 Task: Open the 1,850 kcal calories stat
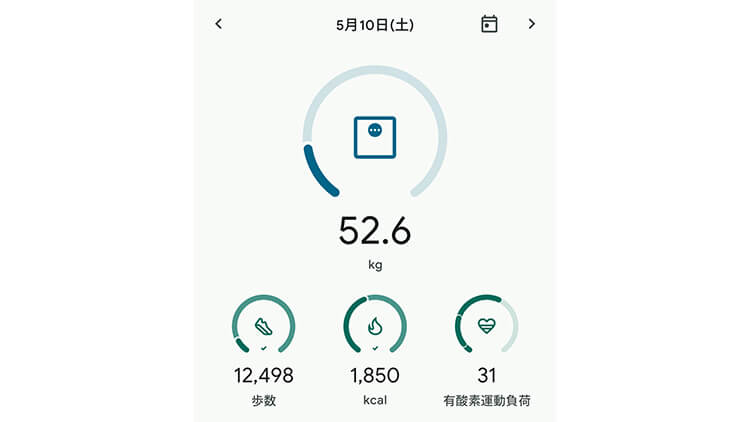(x=375, y=326)
